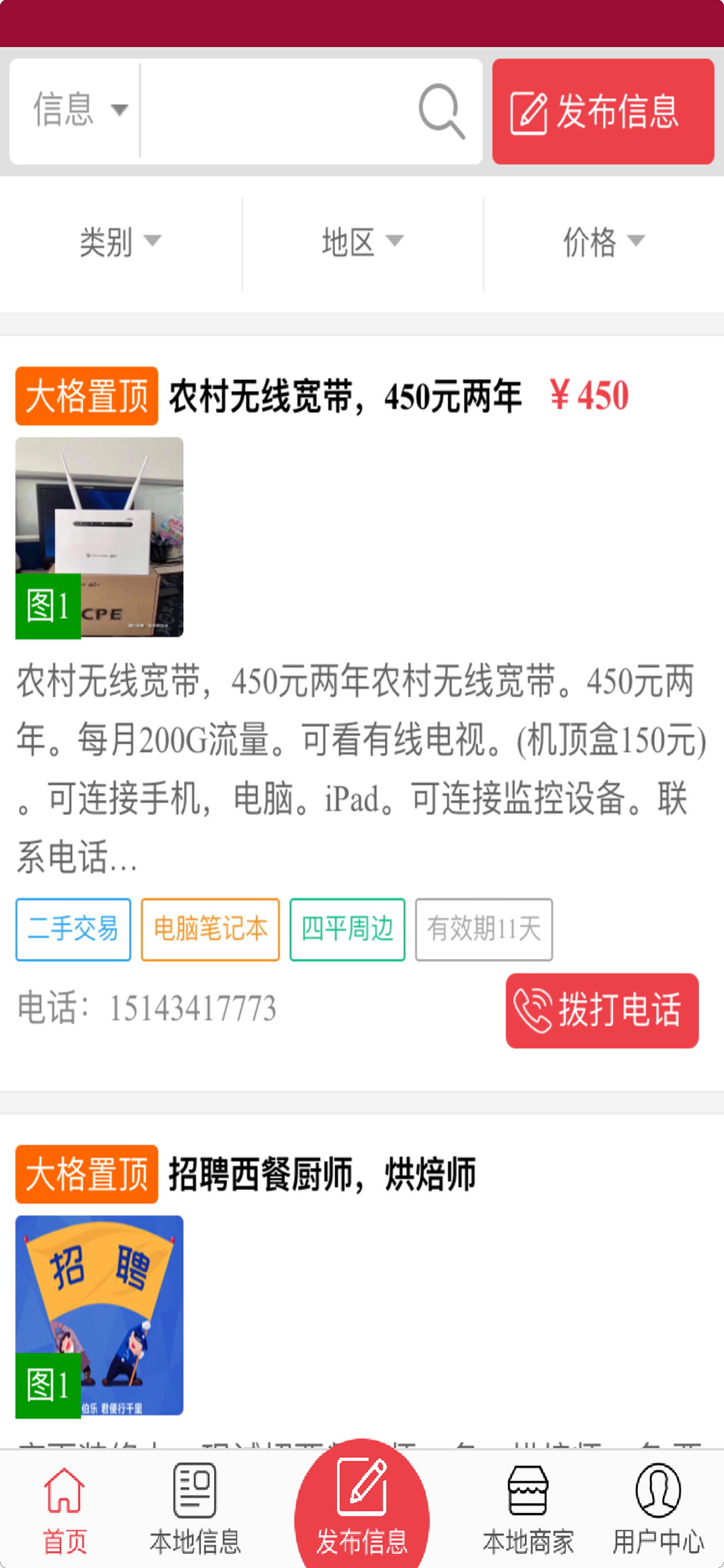Tap 拨打电话 to call the seller
This screenshot has height=1568, width=724.
tap(601, 1010)
